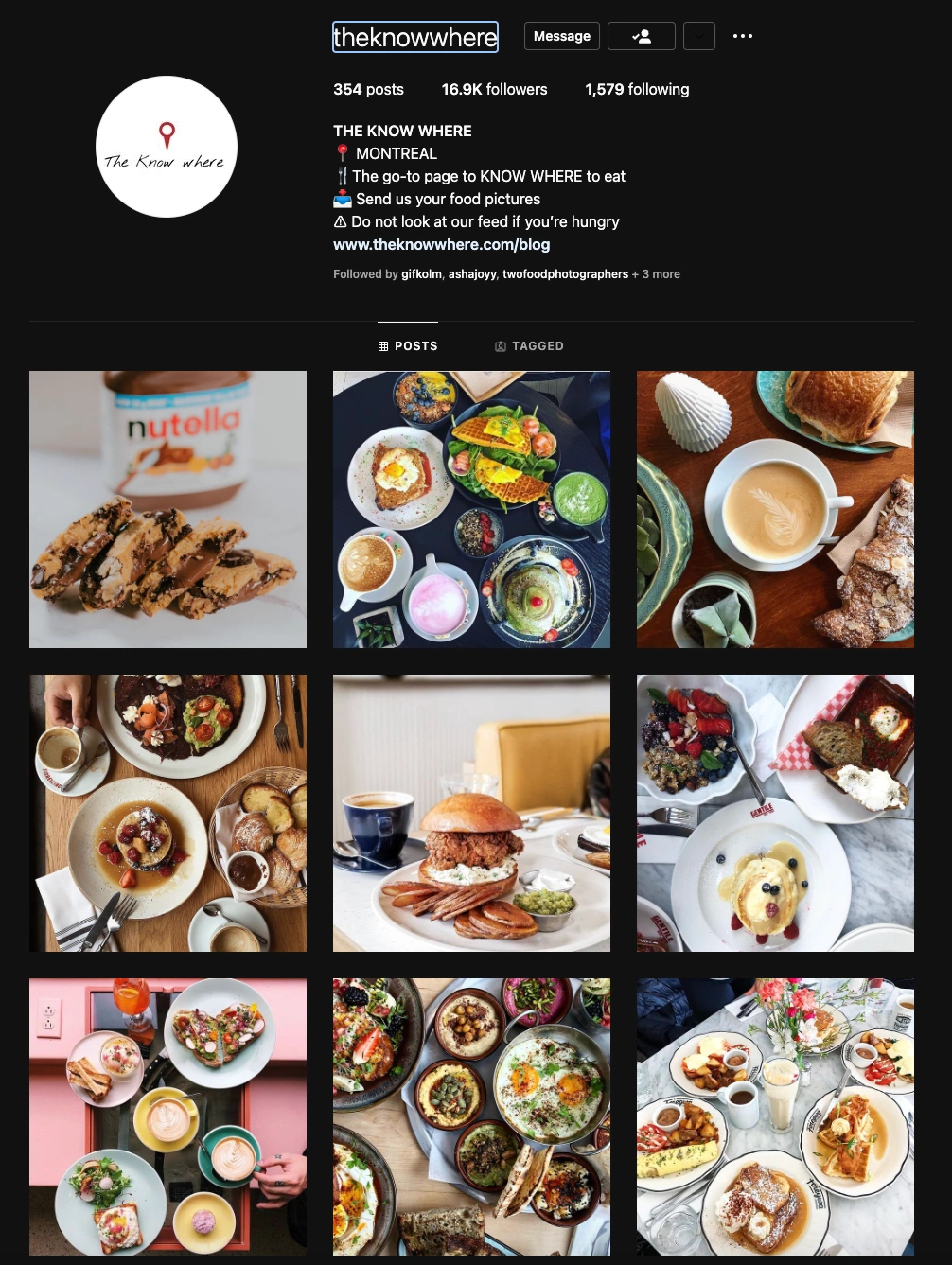The height and width of the screenshot is (1265, 952).
Task: Open the Nutella cookies post
Action: [167, 509]
